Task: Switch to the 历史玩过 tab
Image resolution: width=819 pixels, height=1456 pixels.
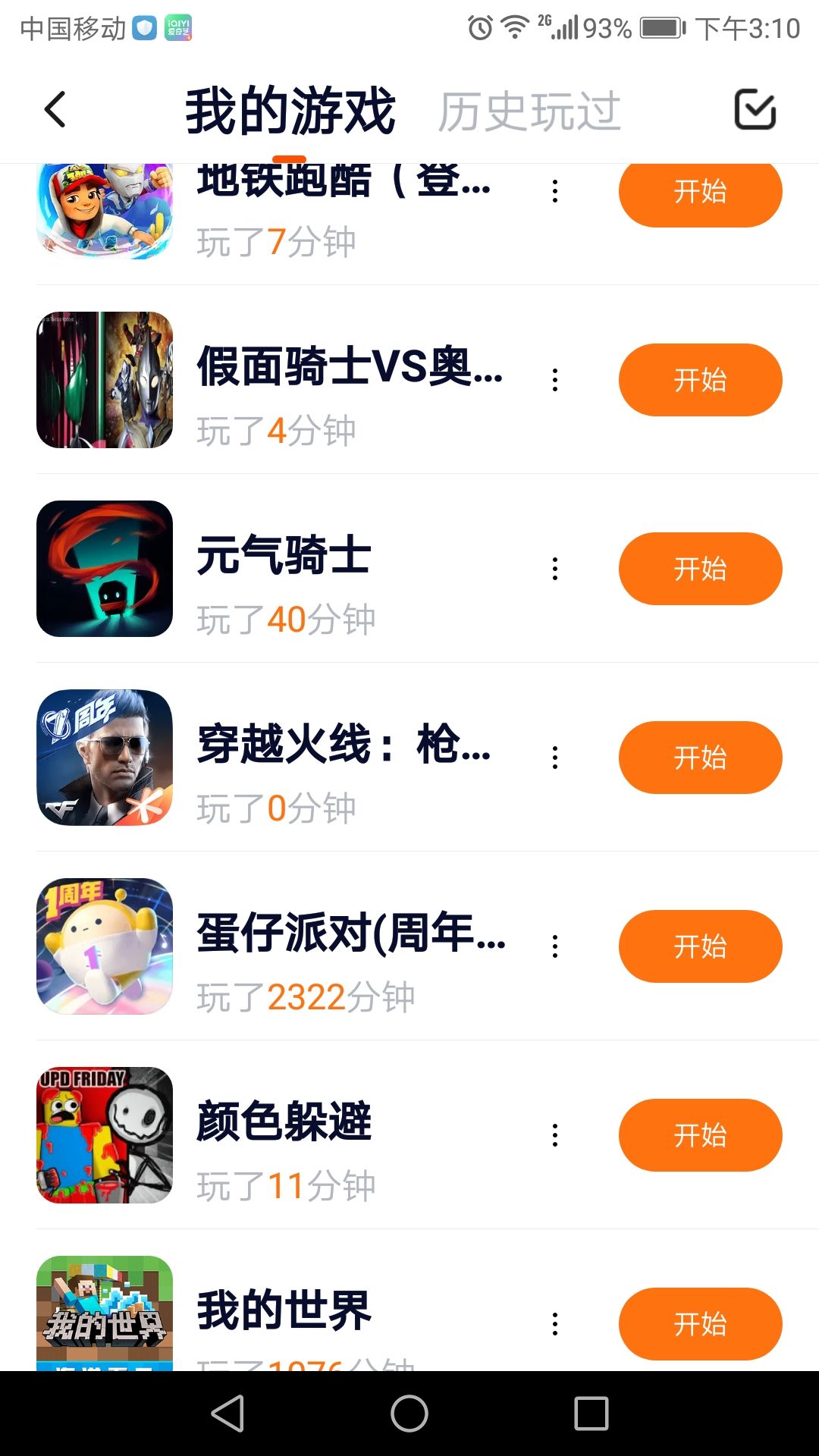Action: coord(529,111)
